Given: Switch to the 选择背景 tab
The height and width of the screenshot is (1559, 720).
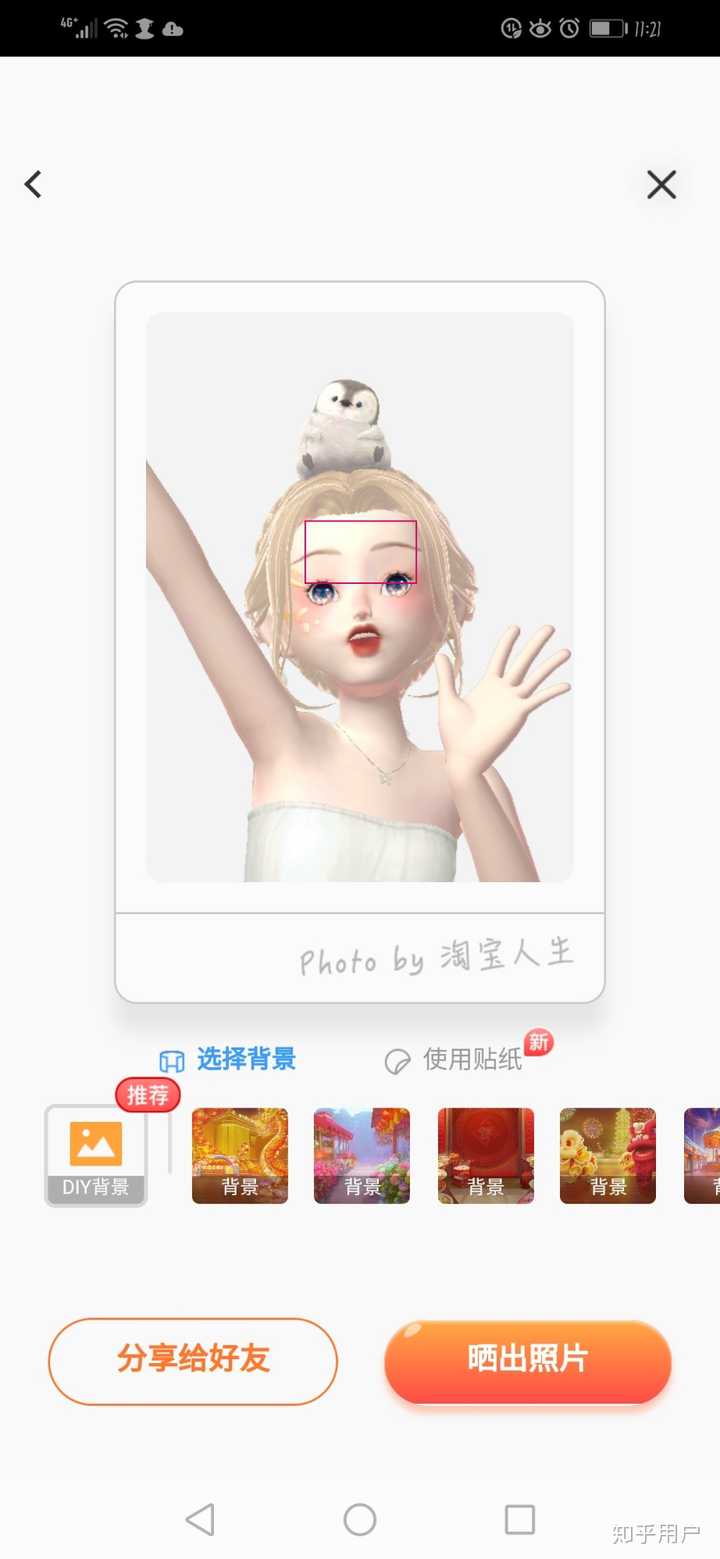Looking at the screenshot, I should coord(229,1059).
